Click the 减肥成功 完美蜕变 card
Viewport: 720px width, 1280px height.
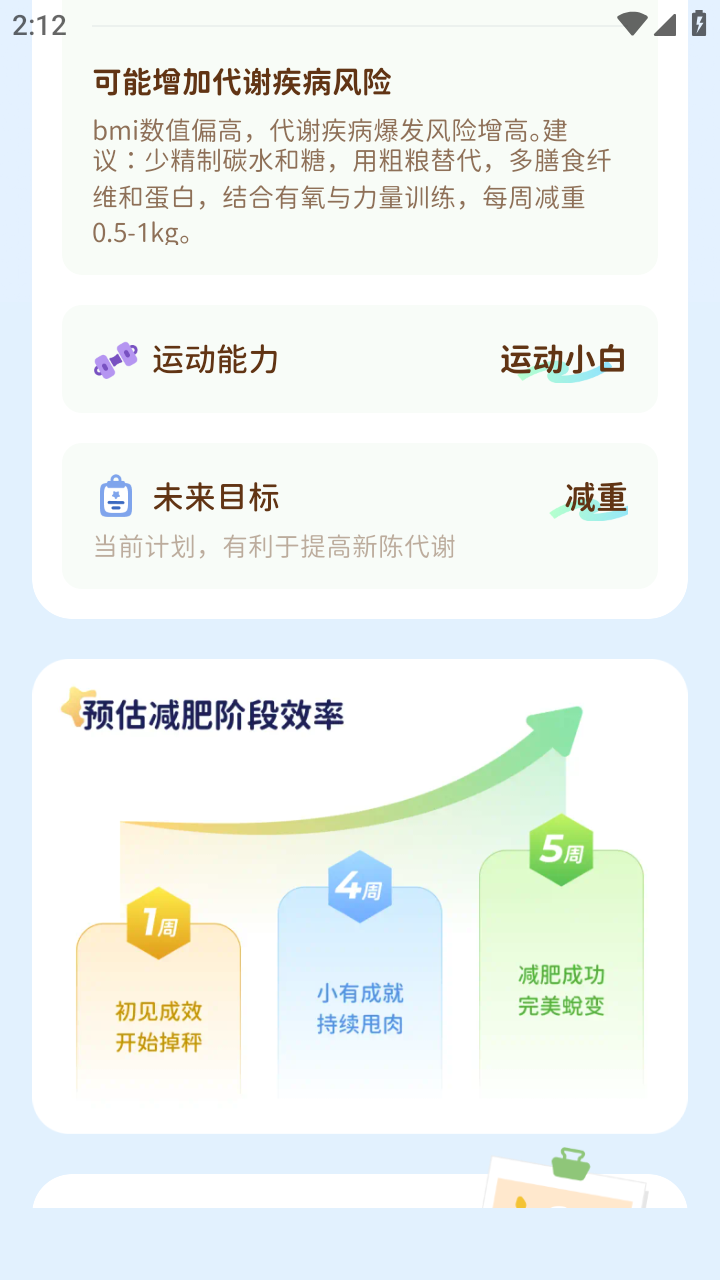[x=560, y=990]
